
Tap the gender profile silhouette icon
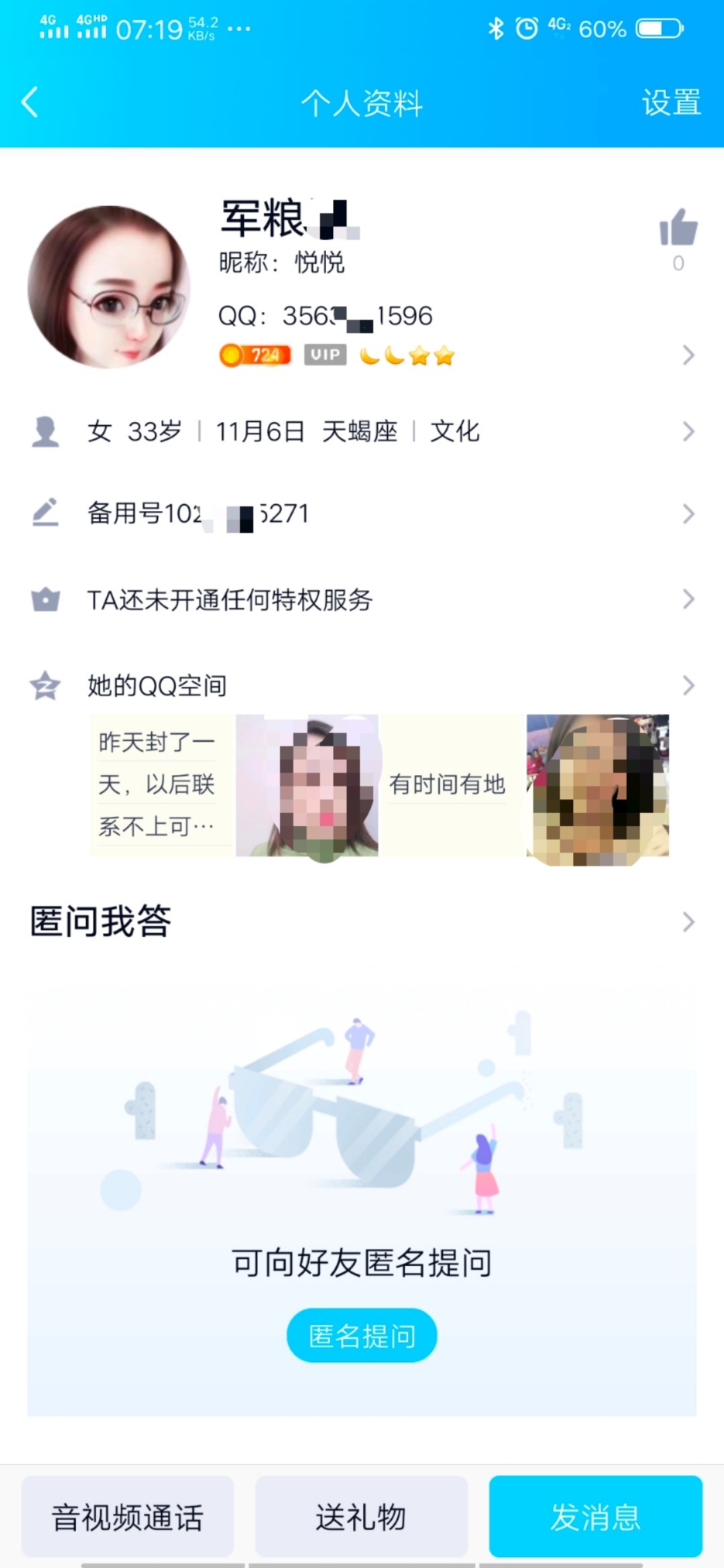[x=45, y=432]
